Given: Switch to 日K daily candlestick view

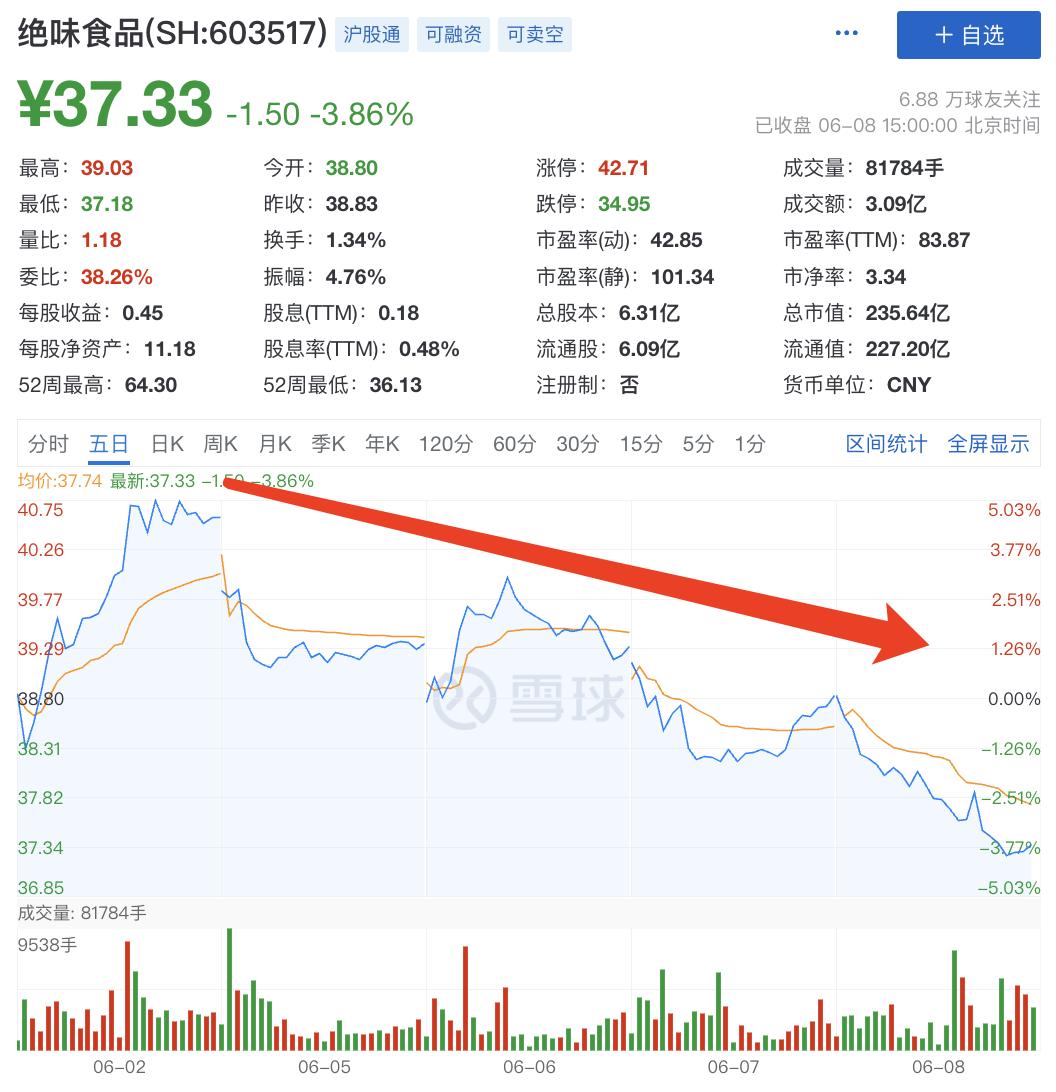Looking at the screenshot, I should (166, 443).
